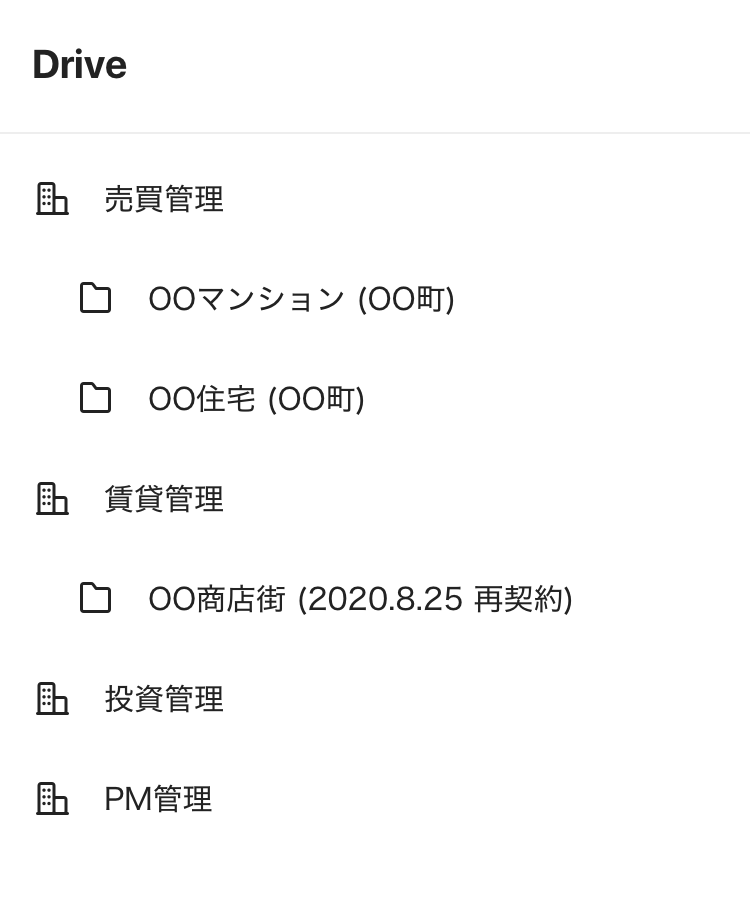Open the 売買管理 category
The height and width of the screenshot is (900, 750).
(x=163, y=199)
